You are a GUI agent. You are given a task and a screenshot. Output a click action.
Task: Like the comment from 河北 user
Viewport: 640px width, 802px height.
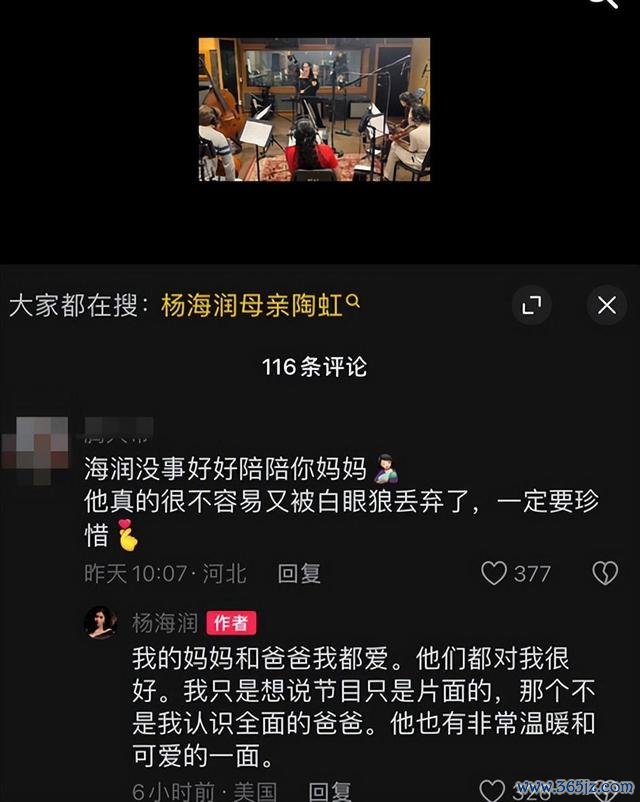[x=495, y=573]
